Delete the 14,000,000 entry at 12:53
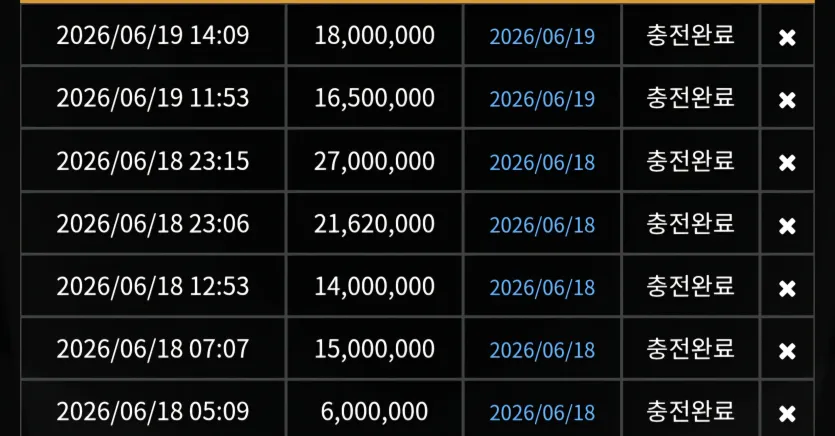The height and width of the screenshot is (436, 835). click(x=787, y=289)
